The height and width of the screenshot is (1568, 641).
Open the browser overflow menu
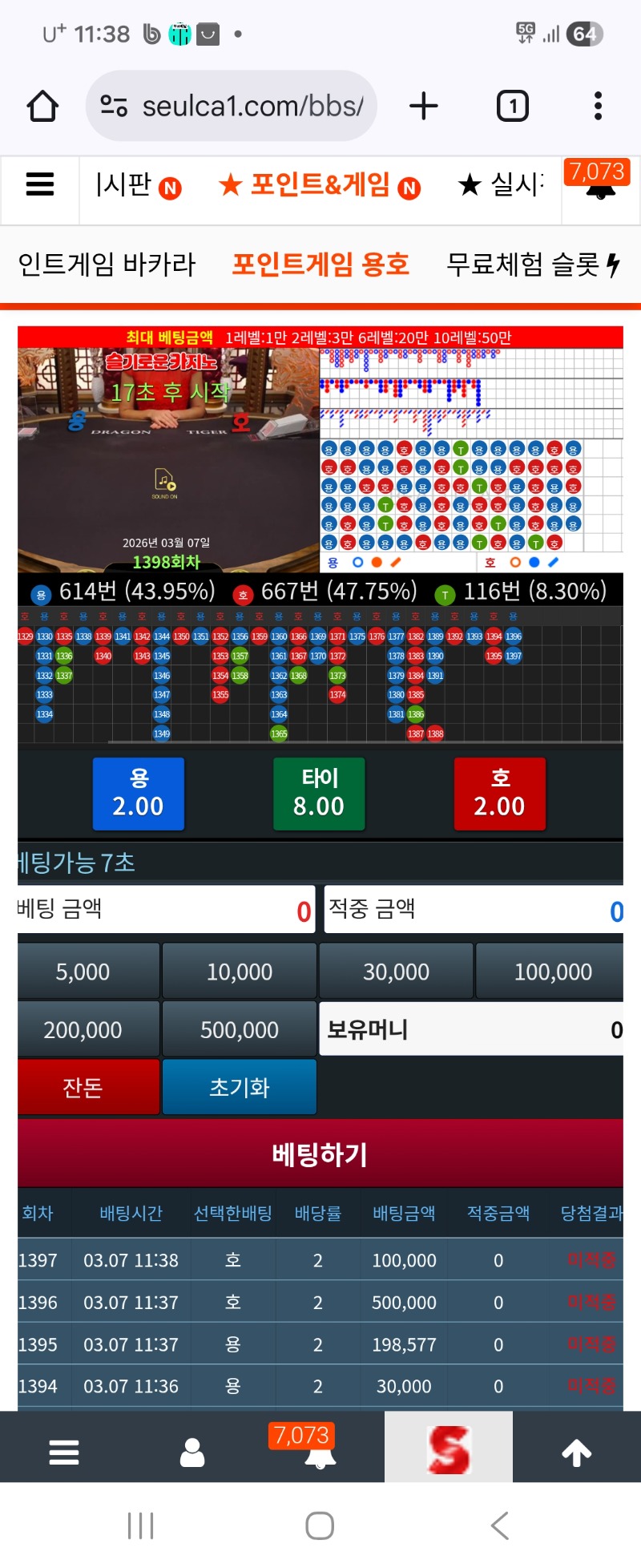coord(598,106)
